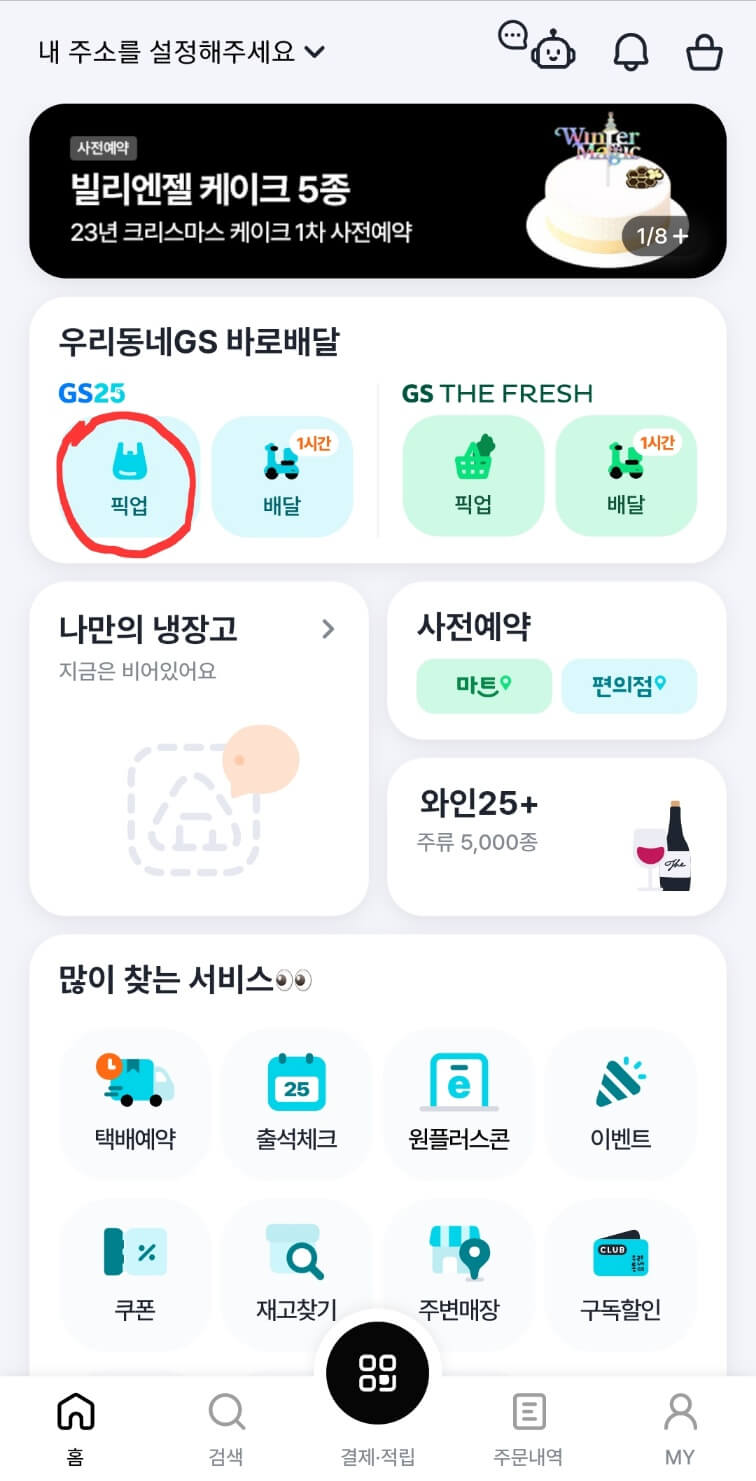Expand the 나만의 냉장고 section

[x=328, y=629]
